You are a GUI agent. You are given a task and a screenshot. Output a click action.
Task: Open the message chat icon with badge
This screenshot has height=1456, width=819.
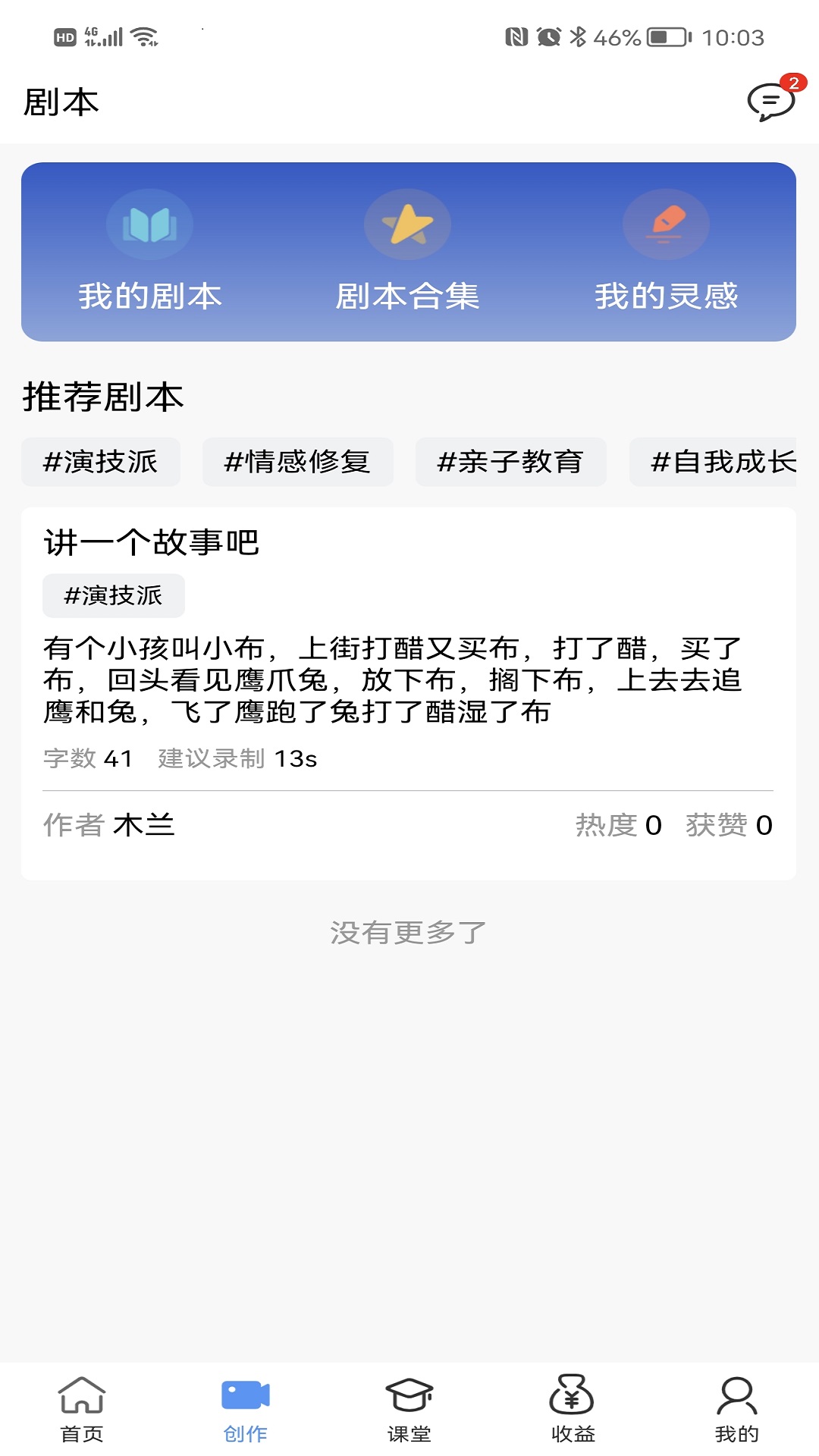point(770,102)
